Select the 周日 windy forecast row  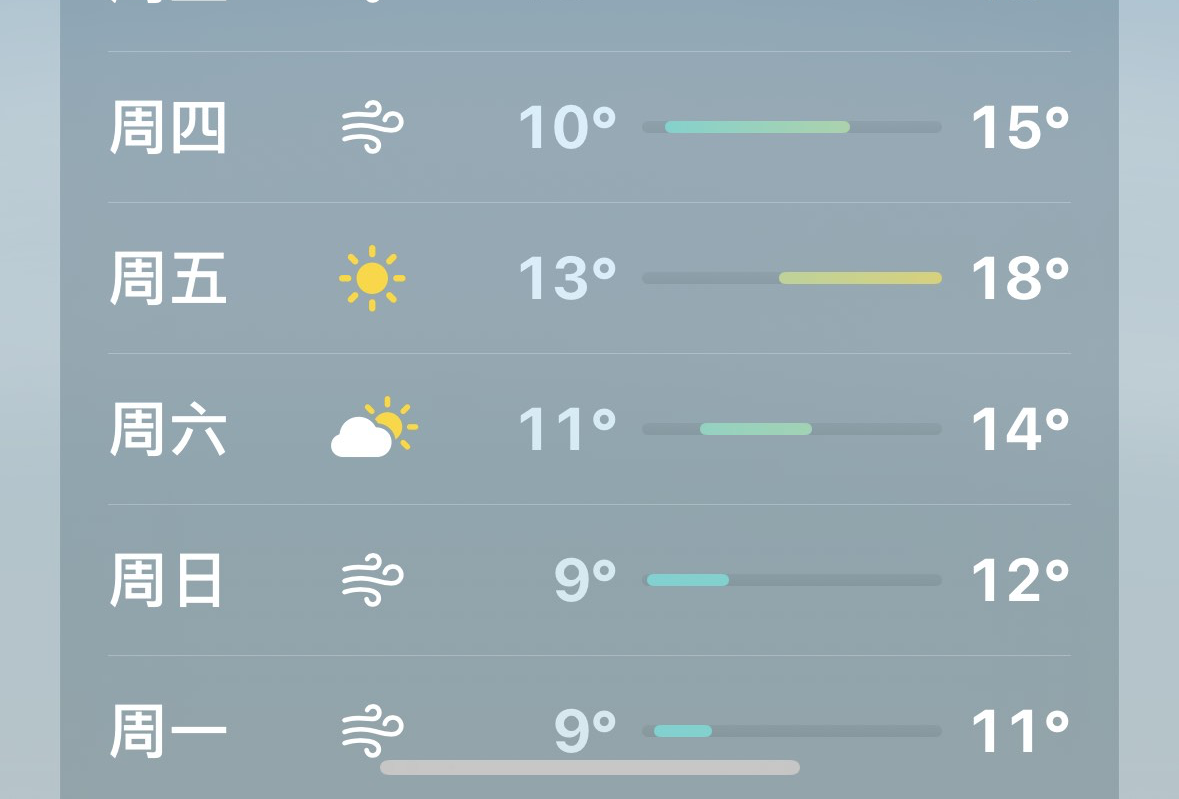click(588, 580)
